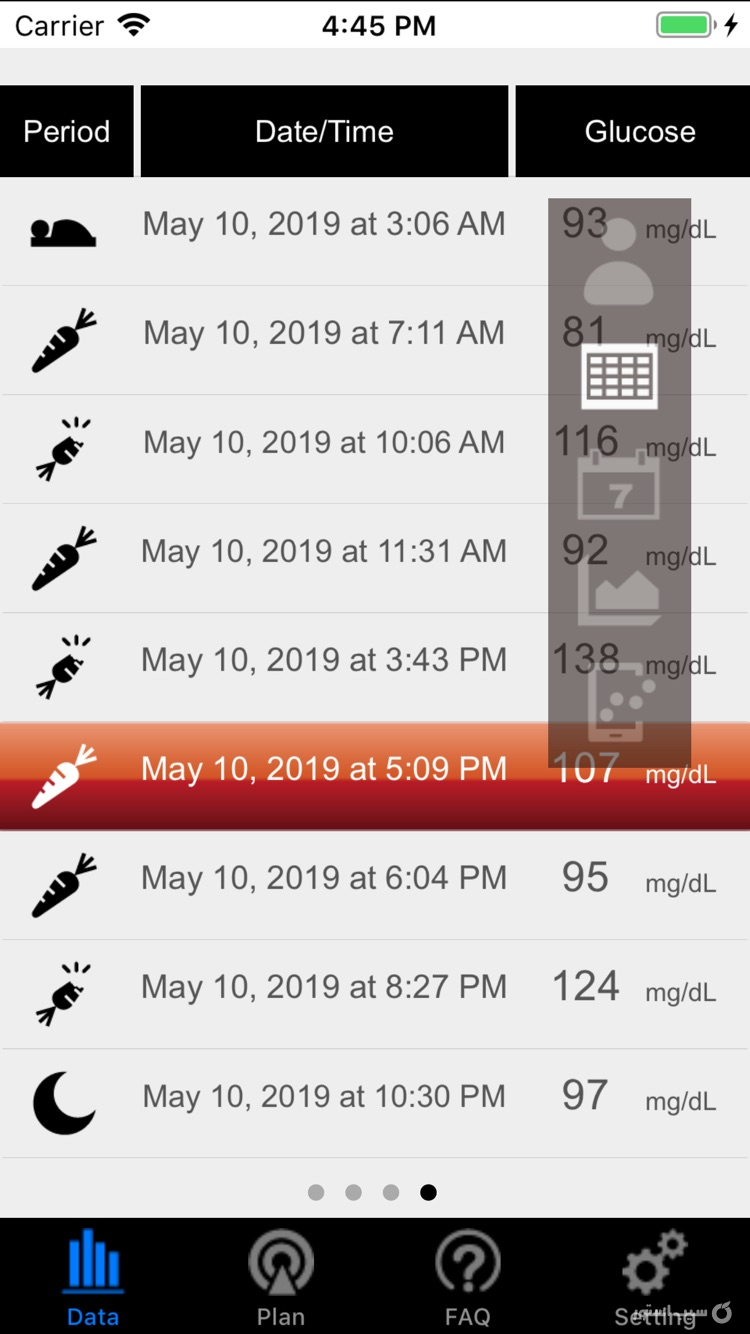This screenshot has height=1334, width=750.
Task: Tap the Period column header
Action: coord(66,131)
